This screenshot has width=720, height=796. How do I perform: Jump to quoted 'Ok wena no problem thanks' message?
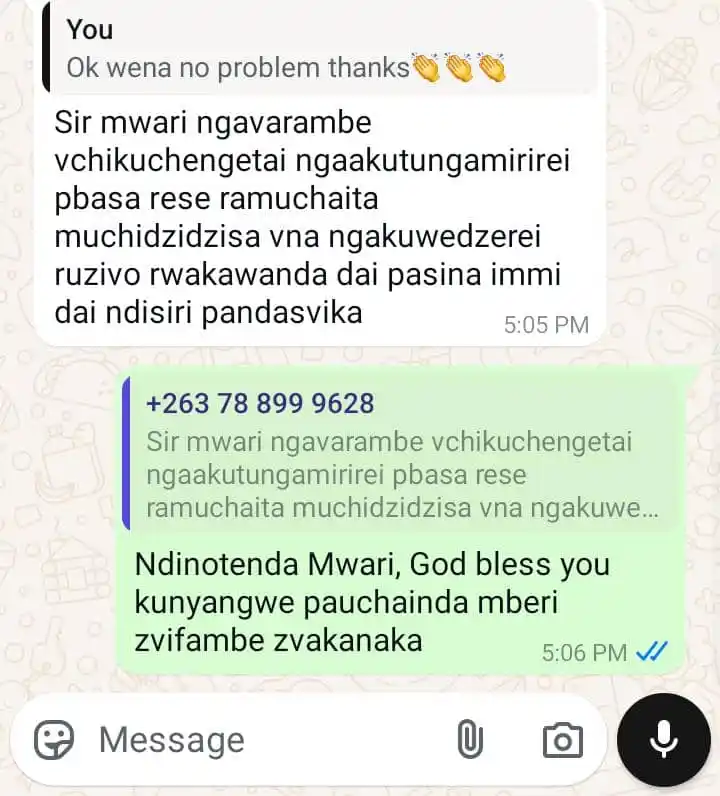[320, 50]
